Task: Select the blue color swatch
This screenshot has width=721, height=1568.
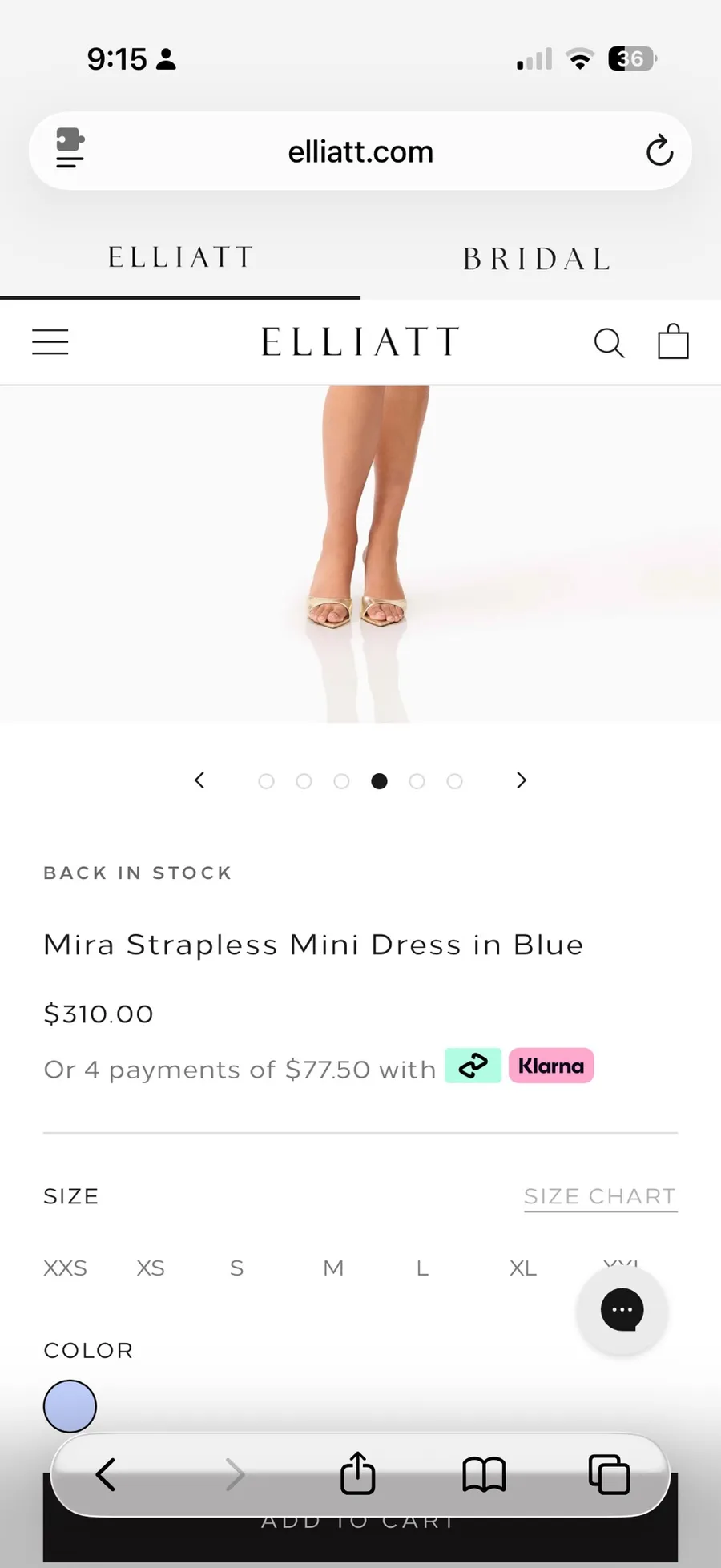Action: (x=70, y=1406)
